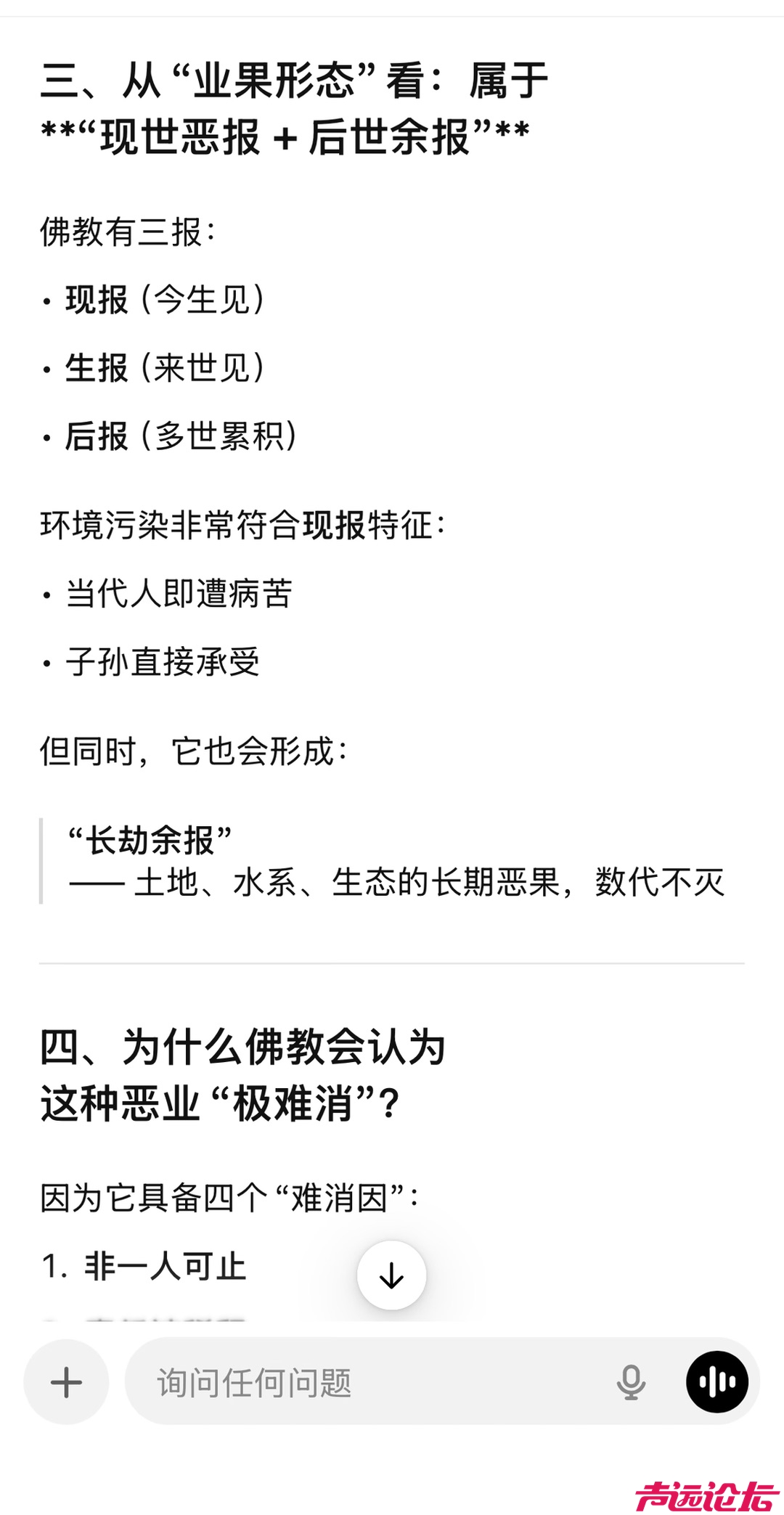The height and width of the screenshot is (1515, 784).
Task: Start voice dictation with the microphone
Action: pos(630,1381)
